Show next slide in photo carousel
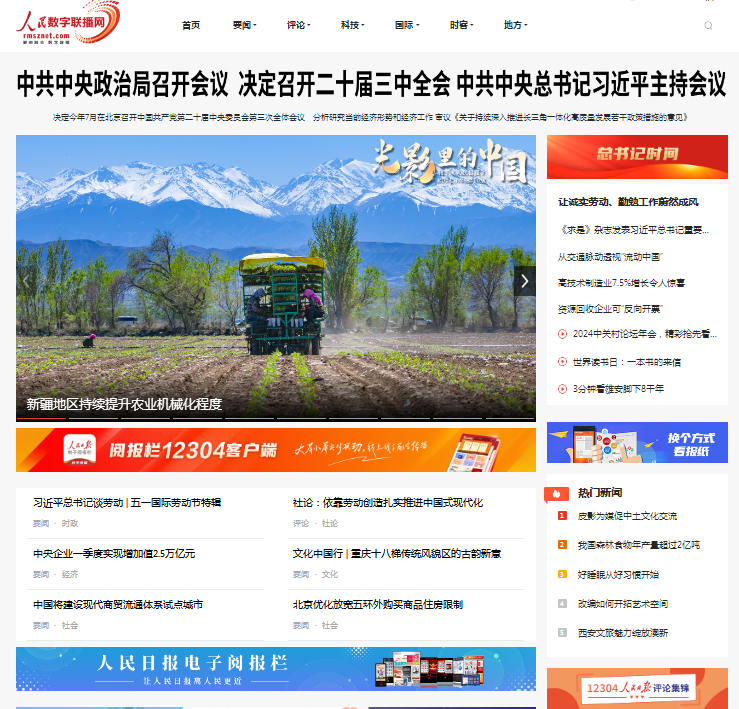 [524, 281]
